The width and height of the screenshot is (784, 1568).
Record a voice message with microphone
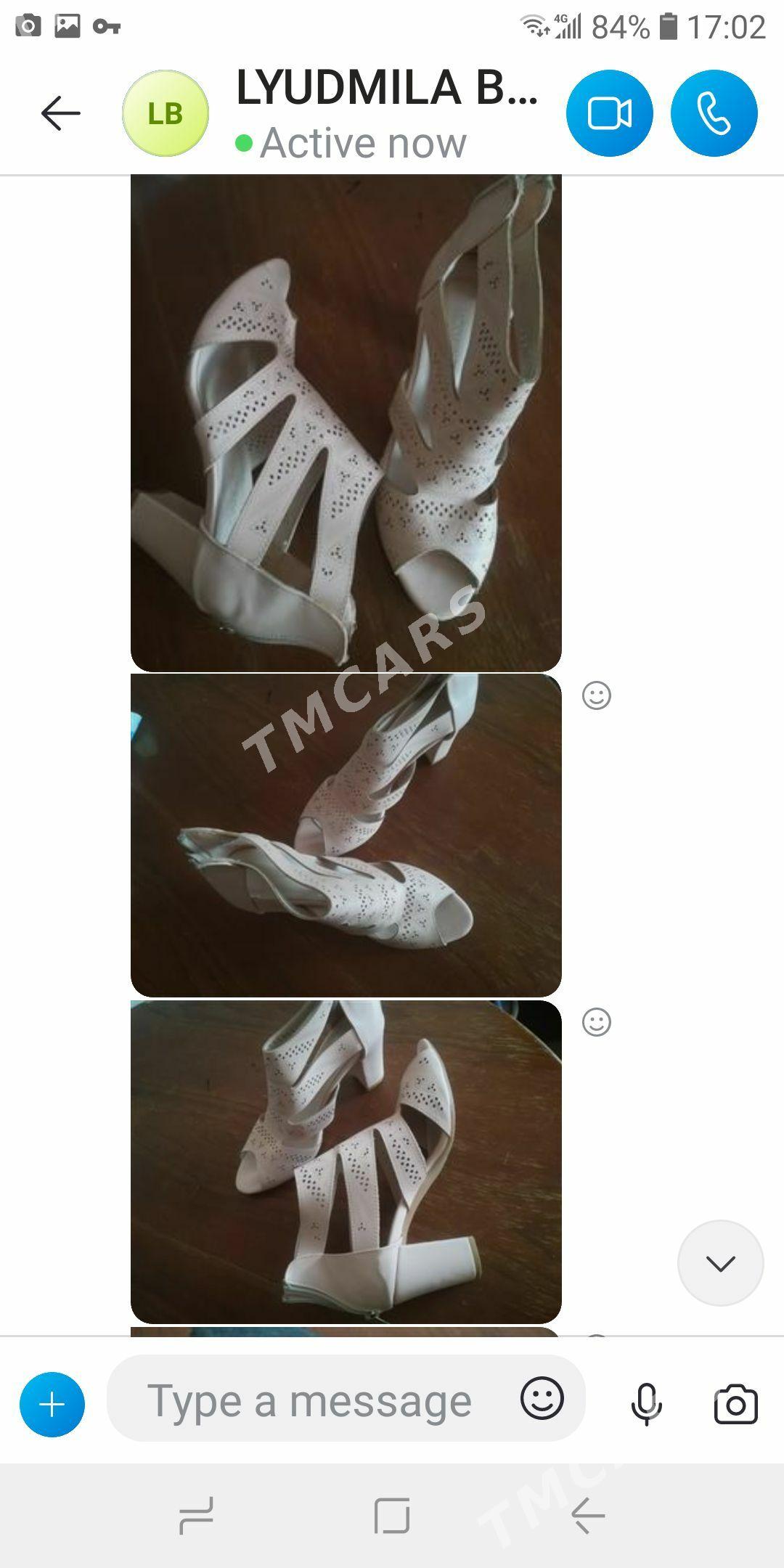pos(645,1405)
